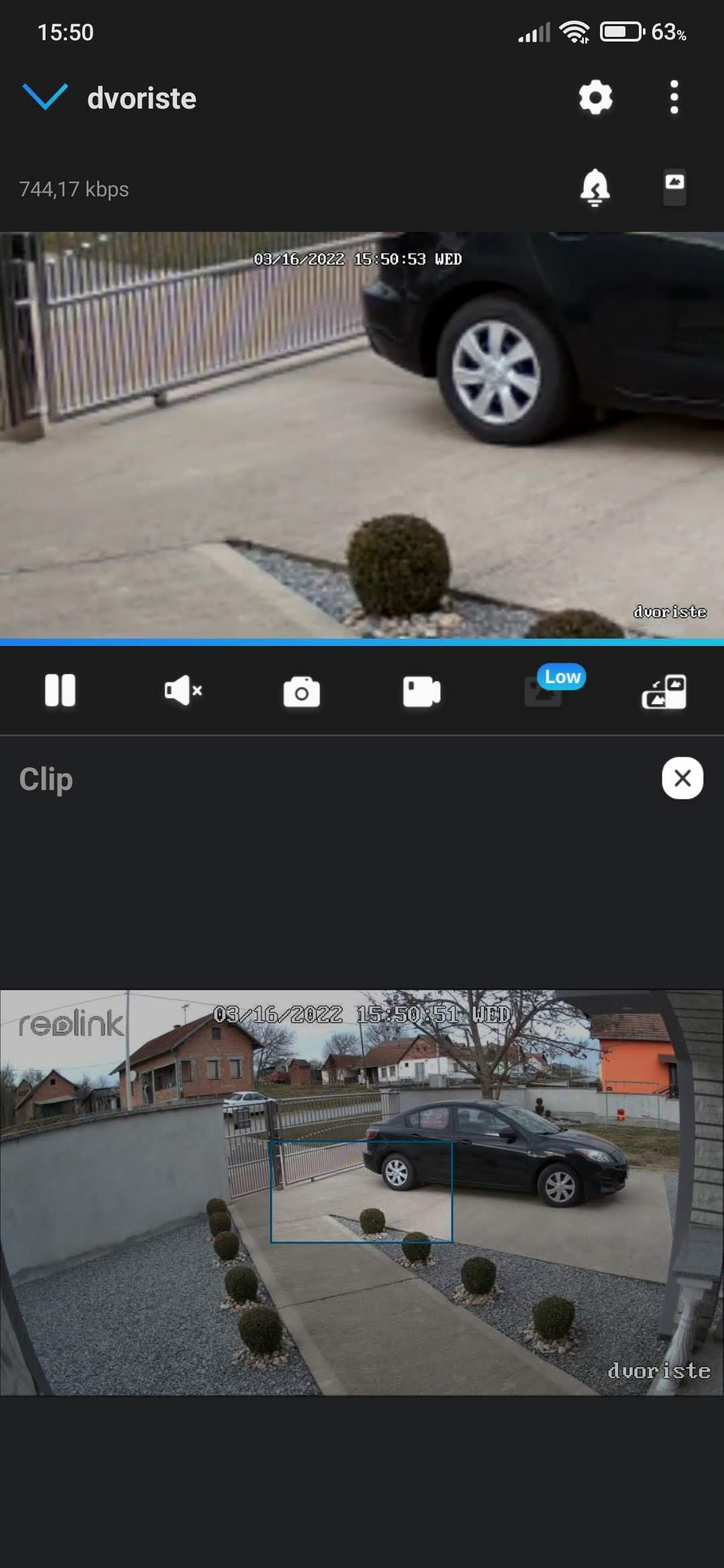Close the Clip panel
724x1568 pixels.
[x=682, y=778]
